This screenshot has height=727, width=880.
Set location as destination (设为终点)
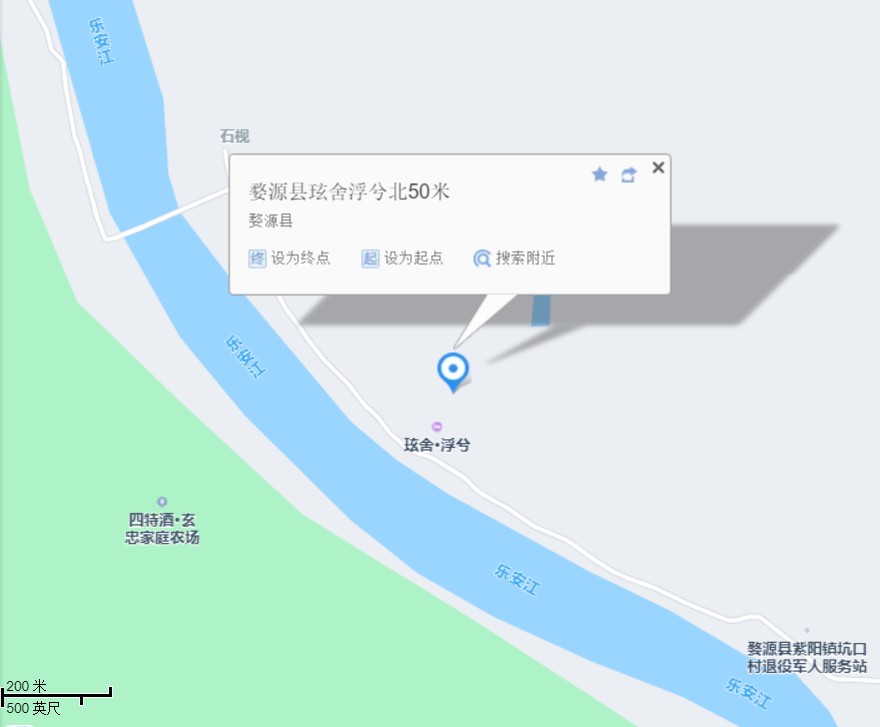pos(289,258)
